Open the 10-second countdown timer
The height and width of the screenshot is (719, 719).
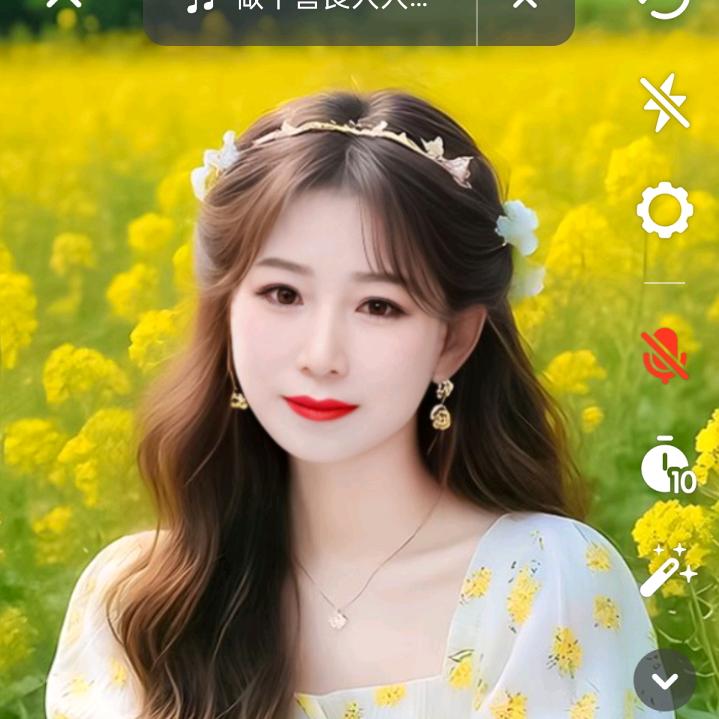click(667, 466)
